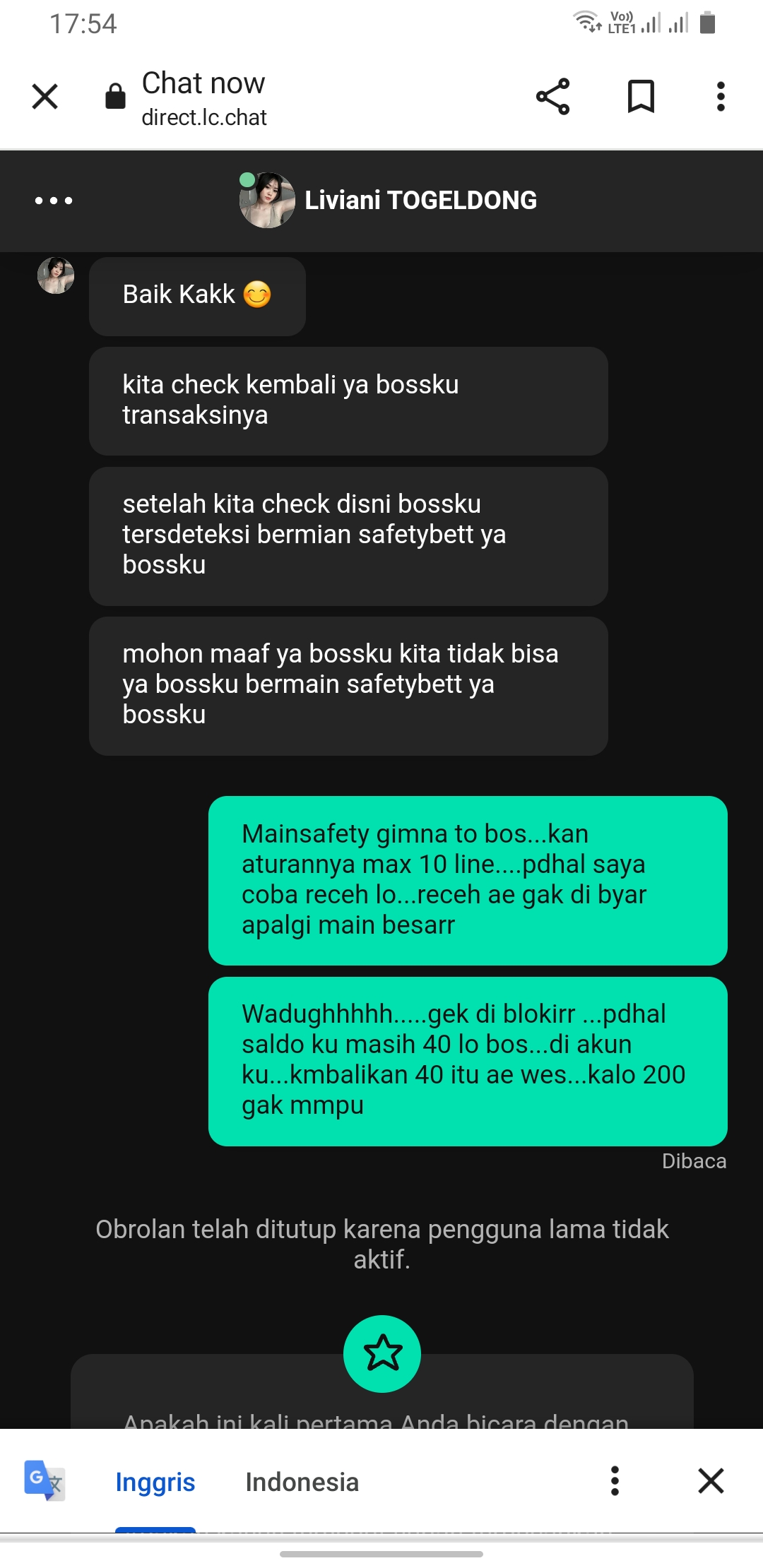Viewport: 763px width, 1568px height.
Task: Close the Chat now browser tab
Action: click(45, 97)
